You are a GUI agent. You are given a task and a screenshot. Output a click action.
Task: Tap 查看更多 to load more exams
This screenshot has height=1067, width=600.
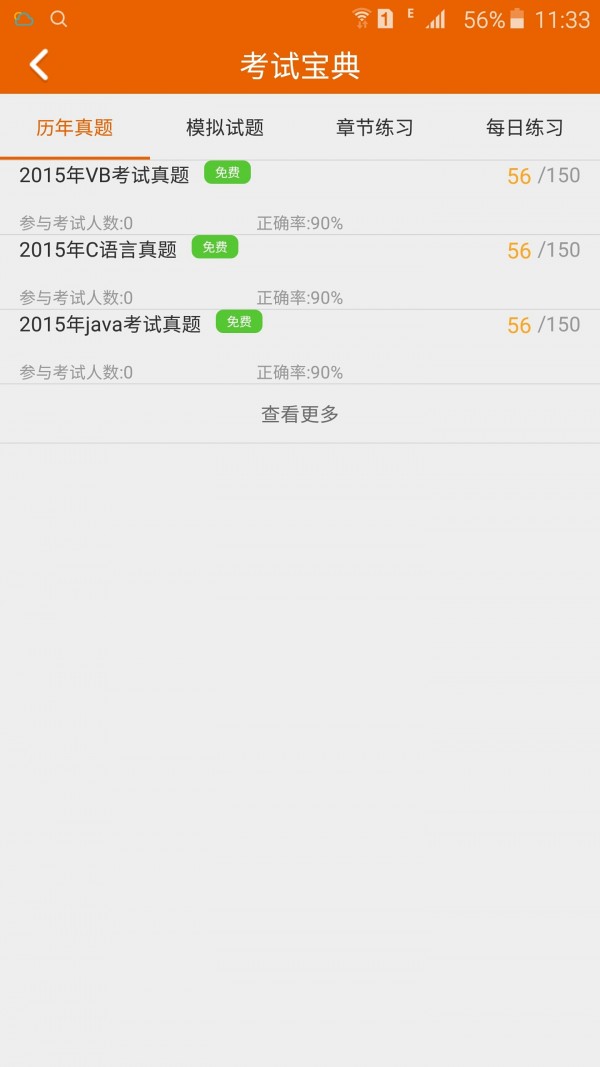tap(300, 414)
